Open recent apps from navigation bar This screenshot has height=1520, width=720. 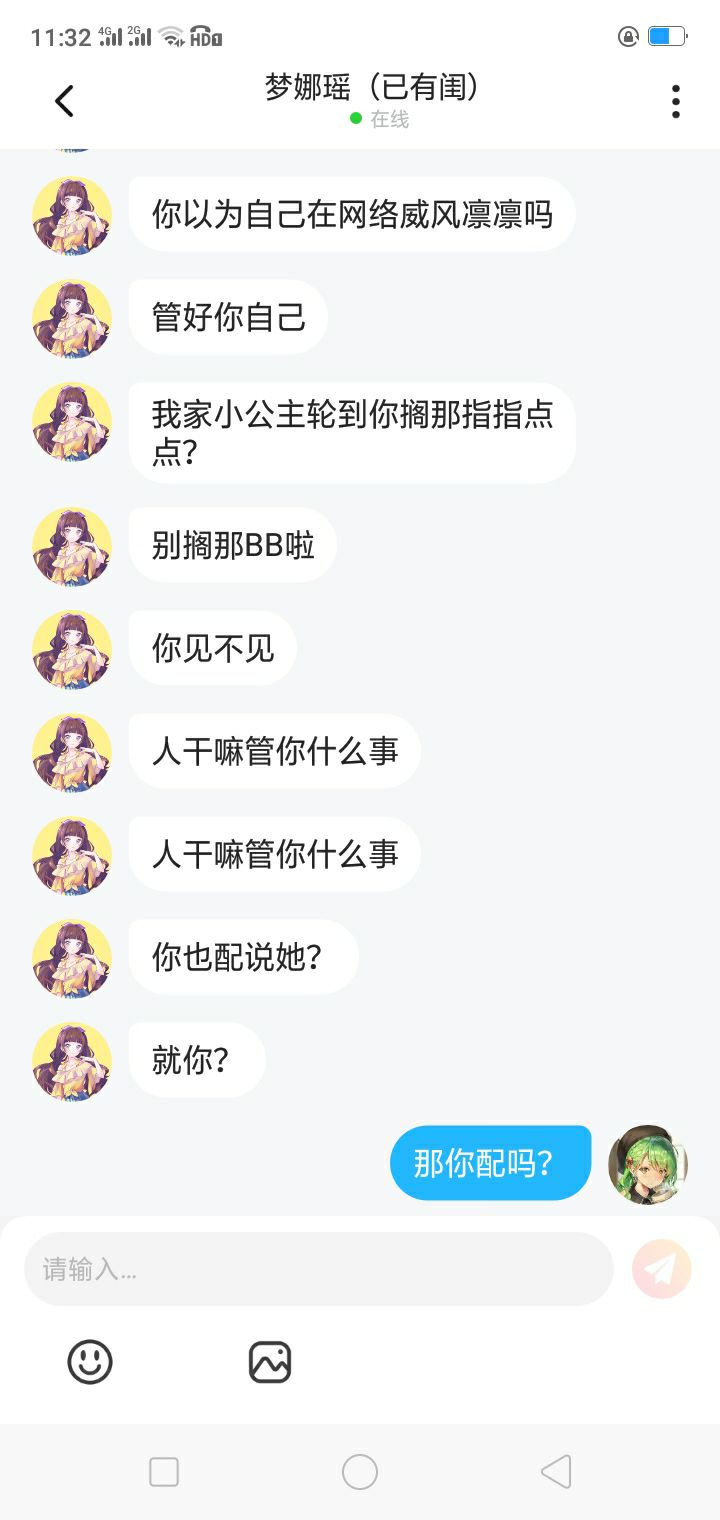(x=164, y=1472)
